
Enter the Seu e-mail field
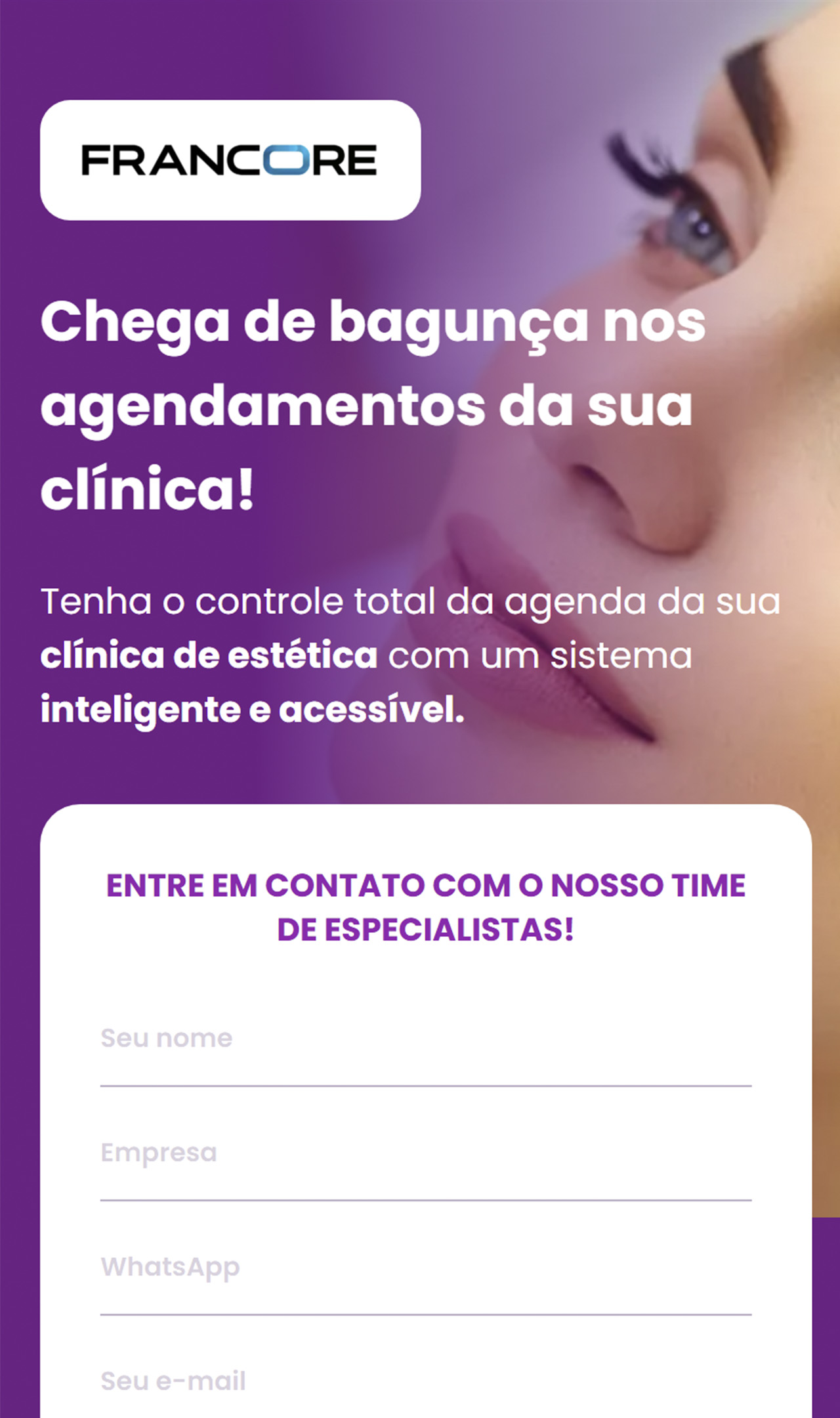coord(425,1383)
